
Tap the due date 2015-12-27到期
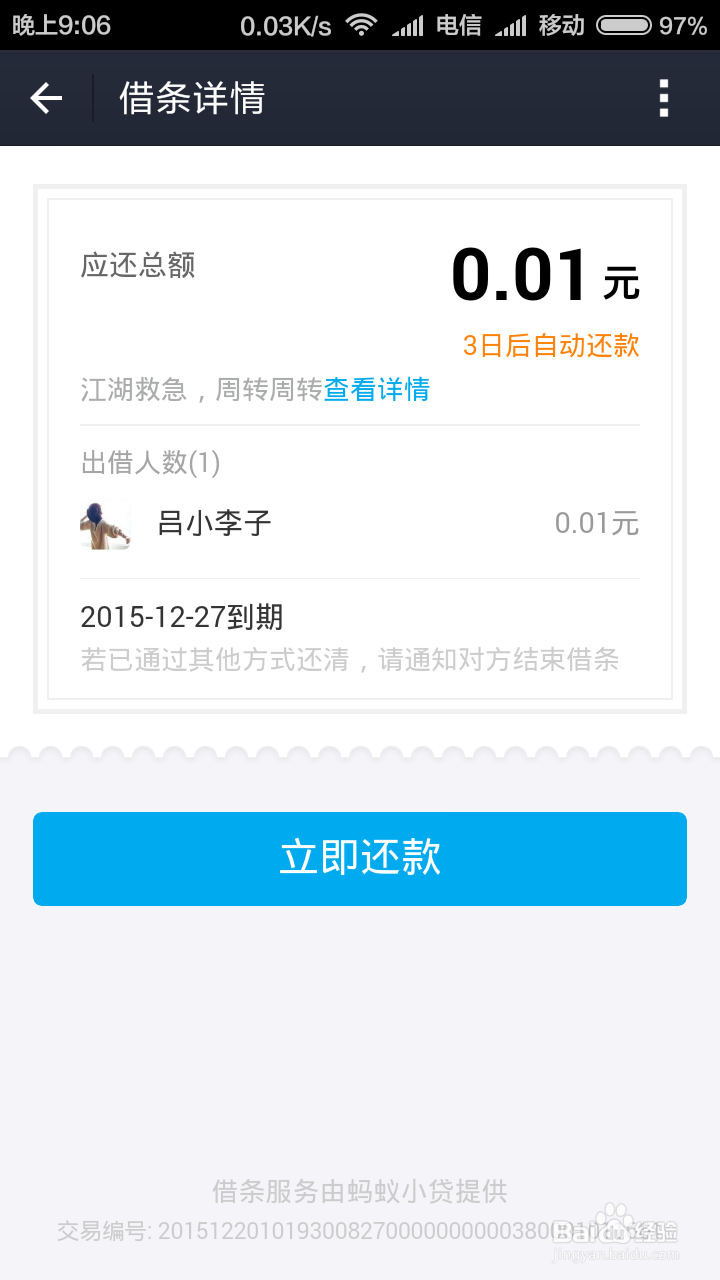tap(182, 619)
